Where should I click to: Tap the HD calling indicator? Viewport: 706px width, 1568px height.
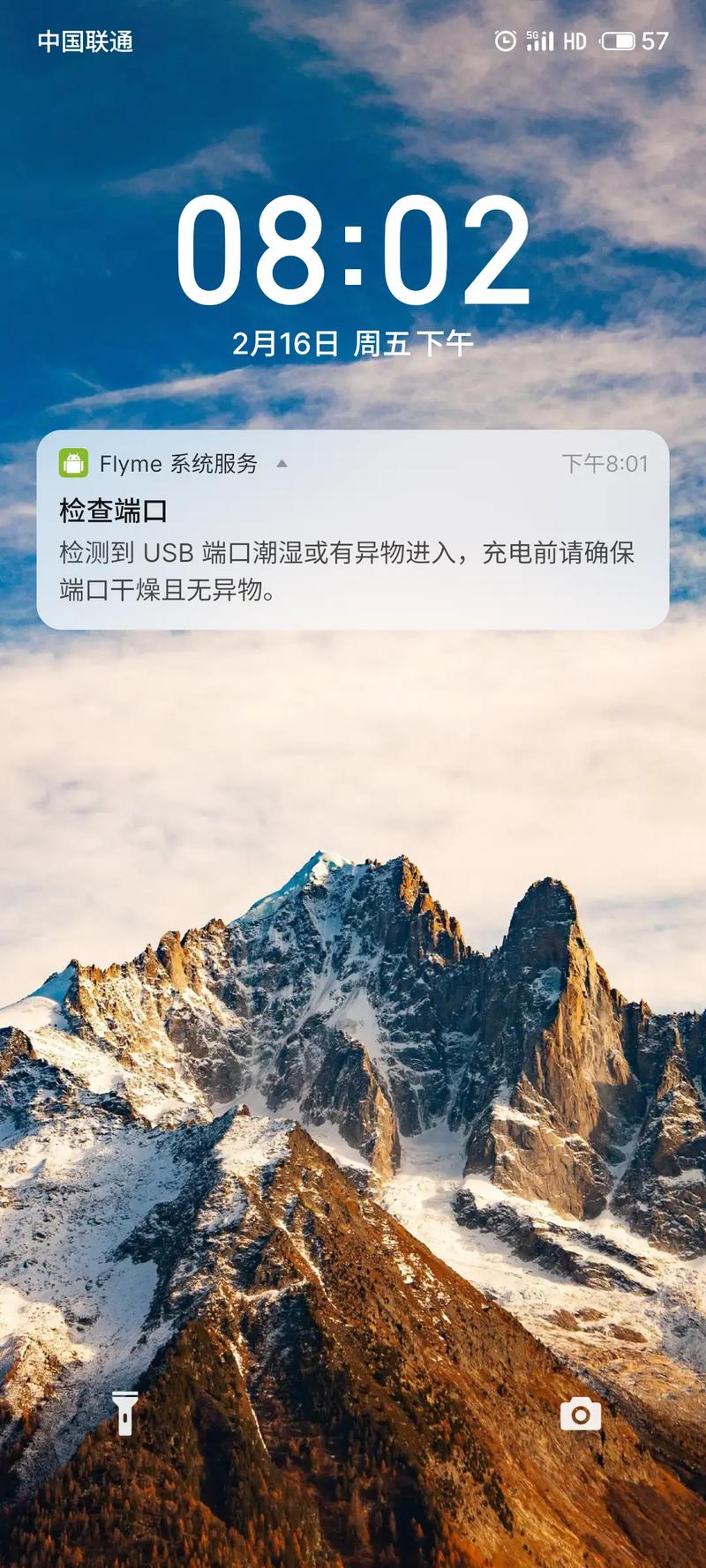click(x=575, y=39)
